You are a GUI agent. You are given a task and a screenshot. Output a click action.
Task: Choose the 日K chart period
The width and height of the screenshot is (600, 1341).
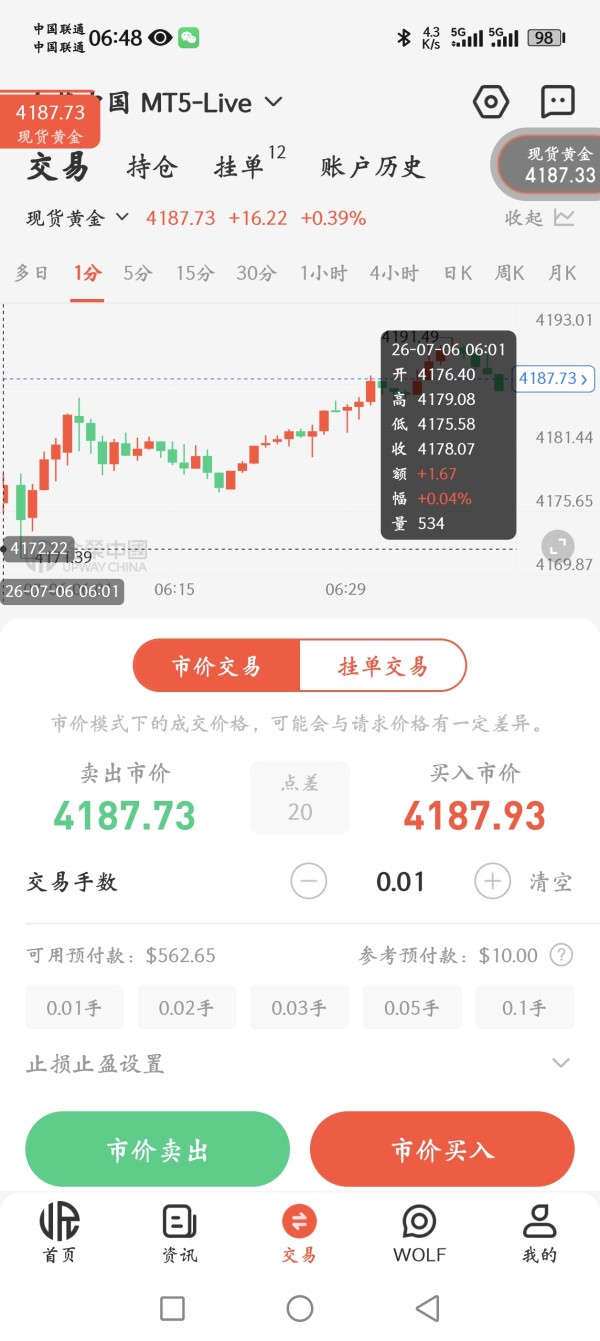coord(458,273)
